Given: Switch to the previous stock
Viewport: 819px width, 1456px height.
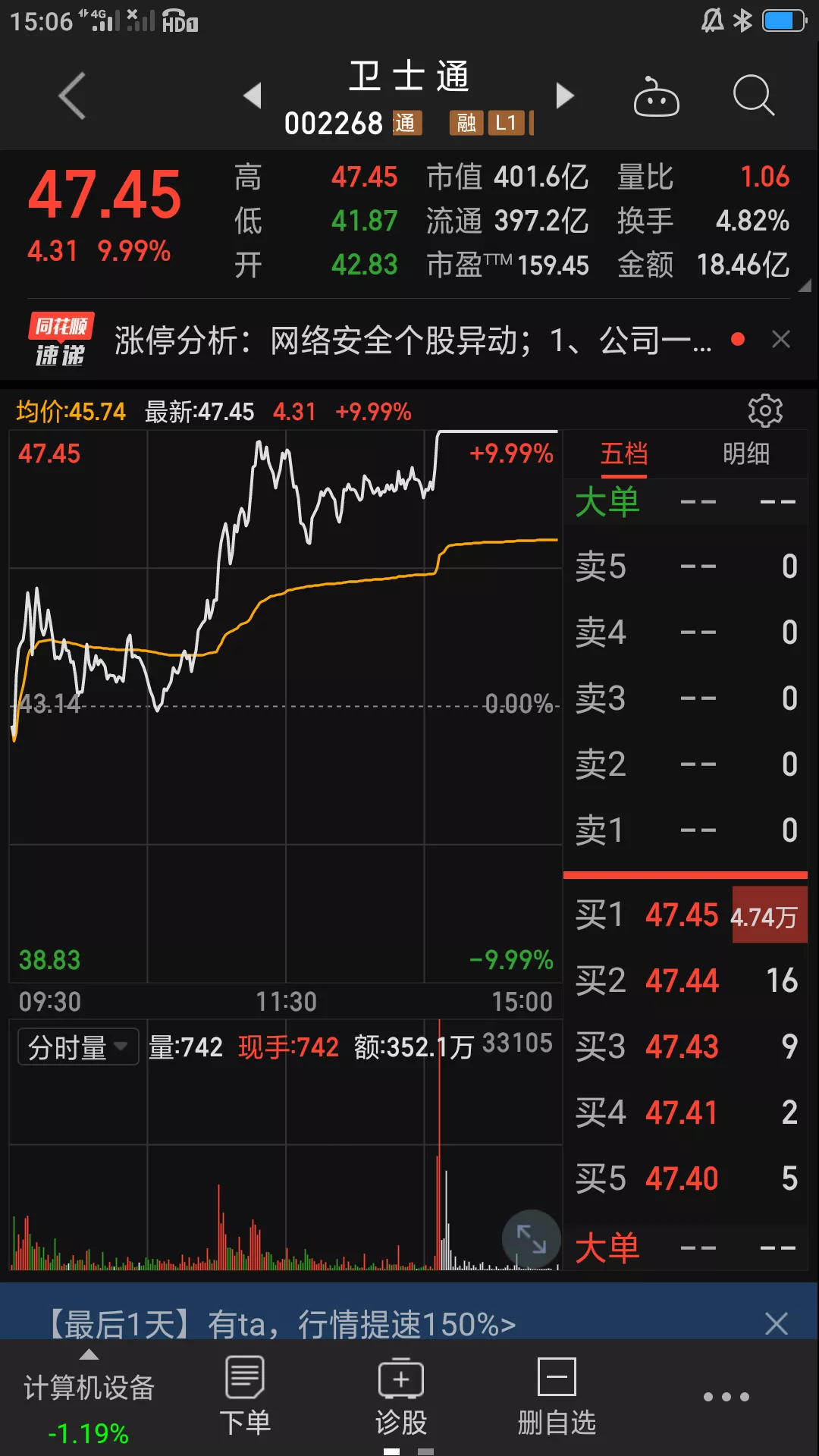Looking at the screenshot, I should [253, 96].
